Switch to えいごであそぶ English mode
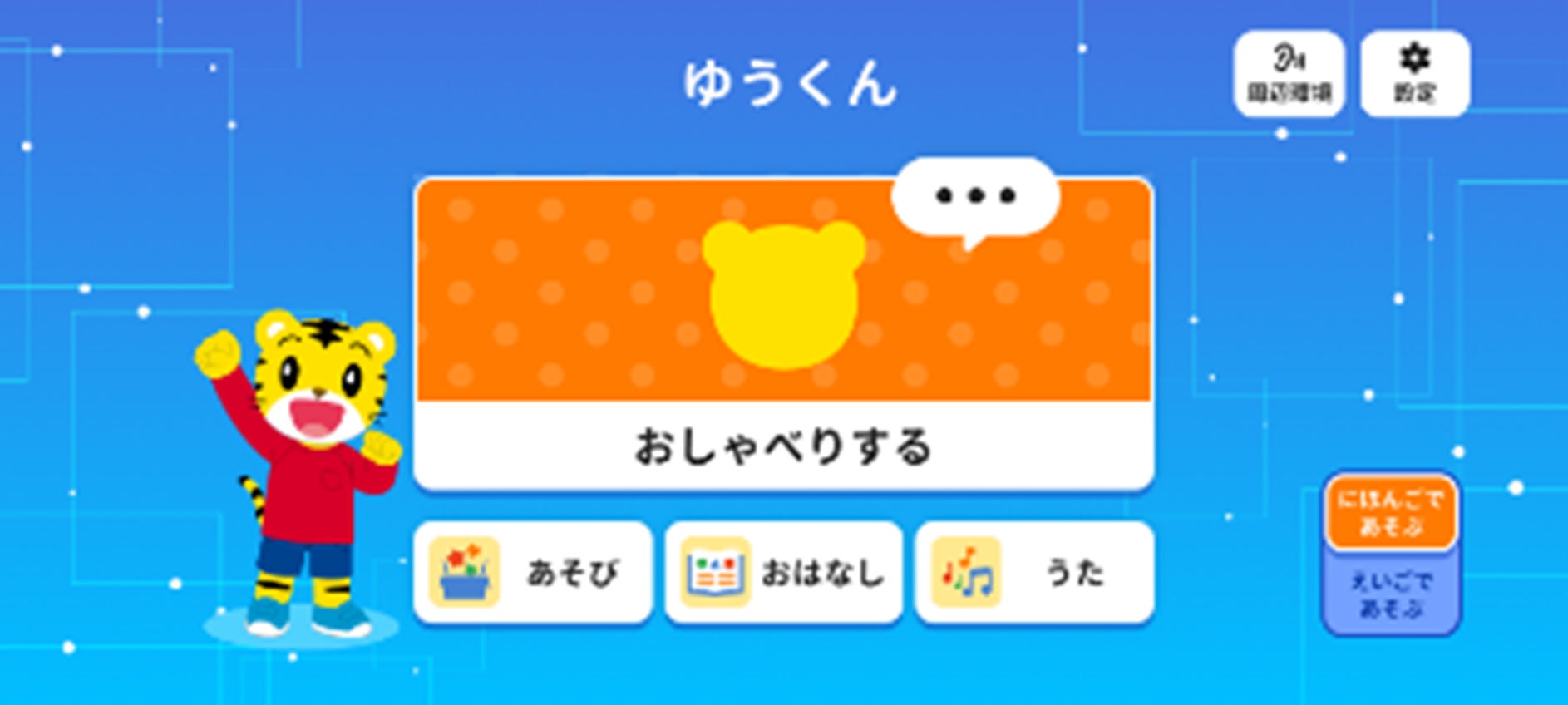Image resolution: width=1568 pixels, height=705 pixels. pos(1391,594)
